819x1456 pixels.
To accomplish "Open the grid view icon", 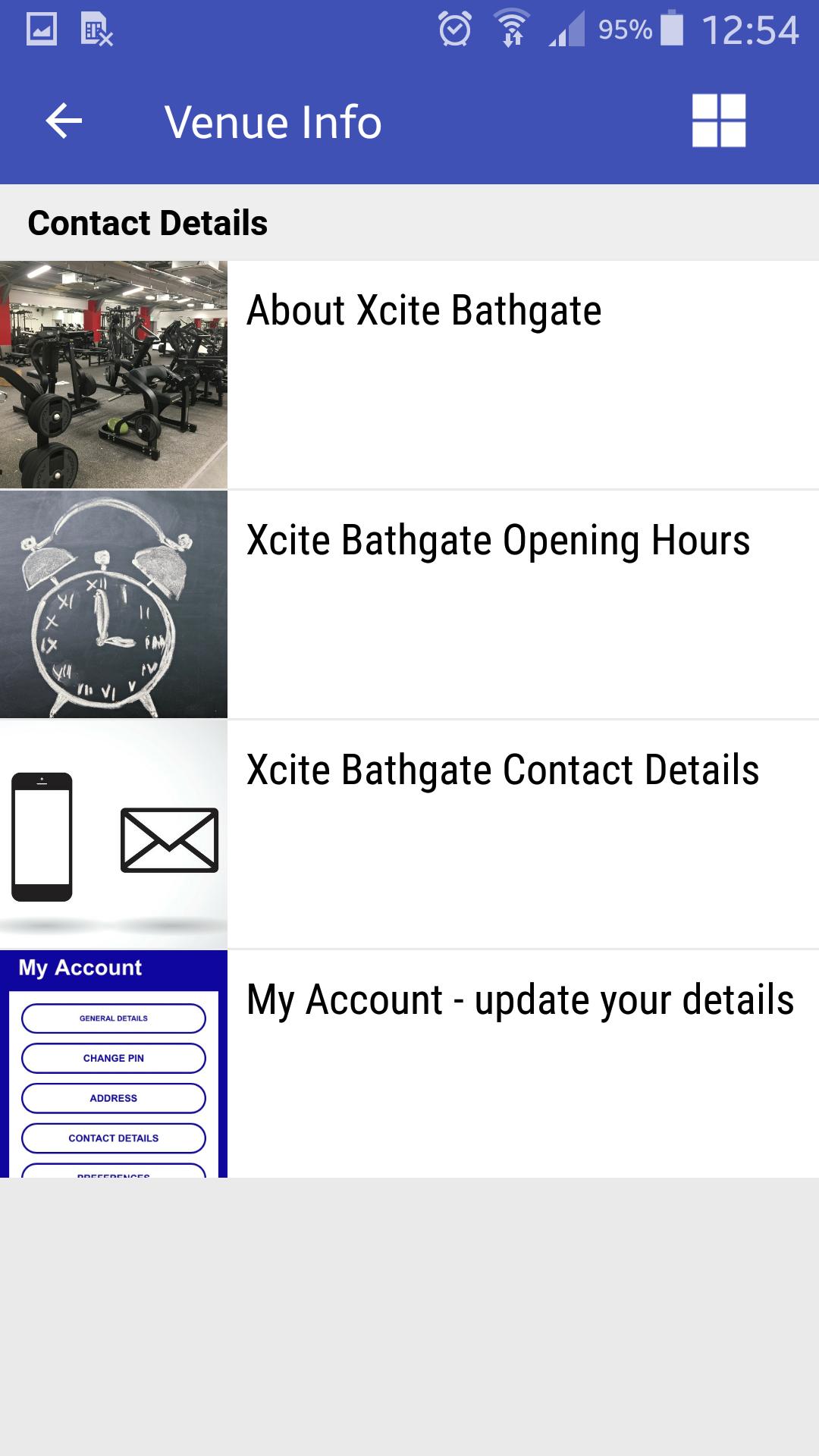I will [x=719, y=121].
